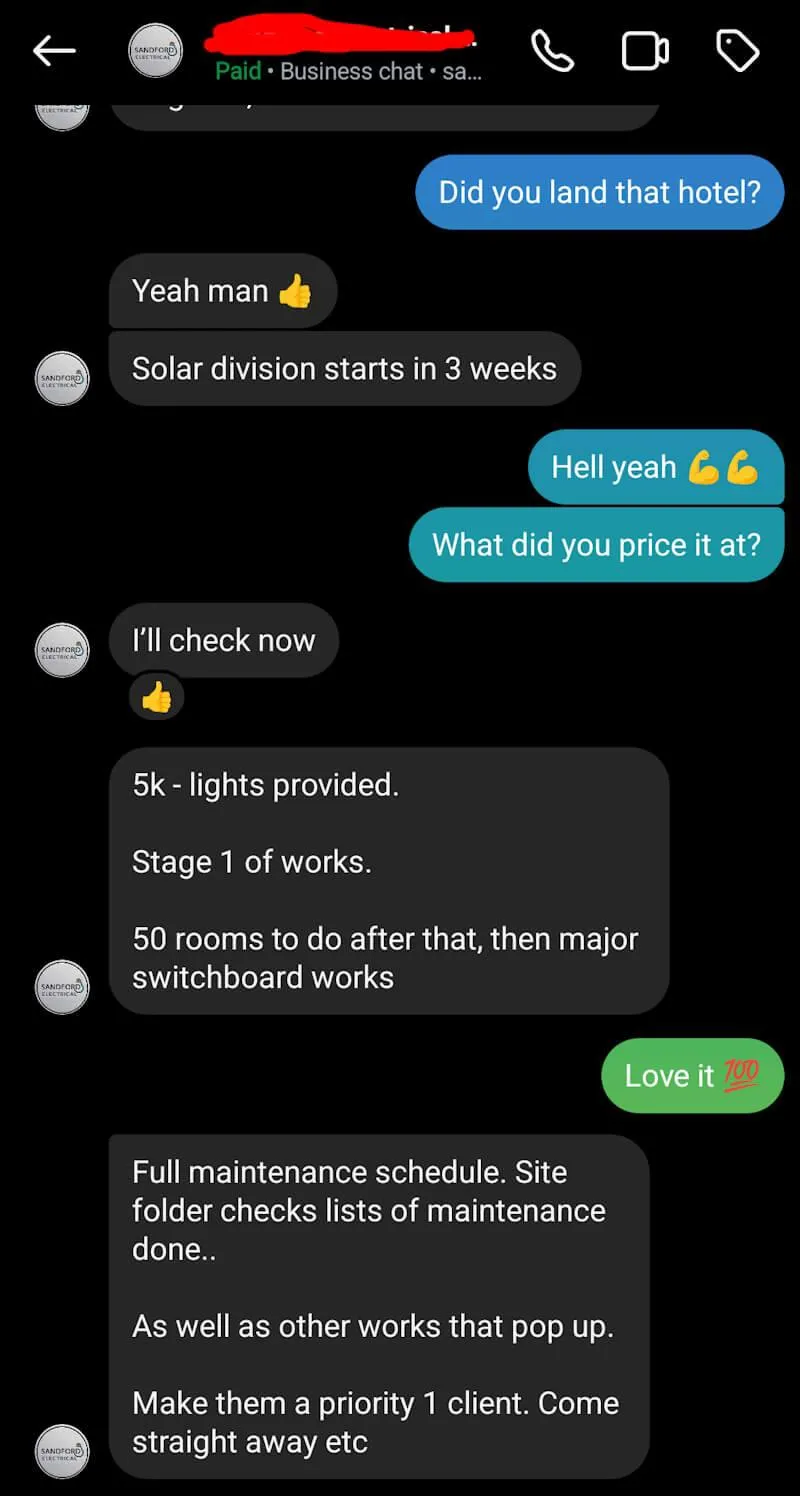The width and height of the screenshot is (800, 1496).
Task: Open Sandford Electrical profile from header avatar
Action: [x=156, y=51]
